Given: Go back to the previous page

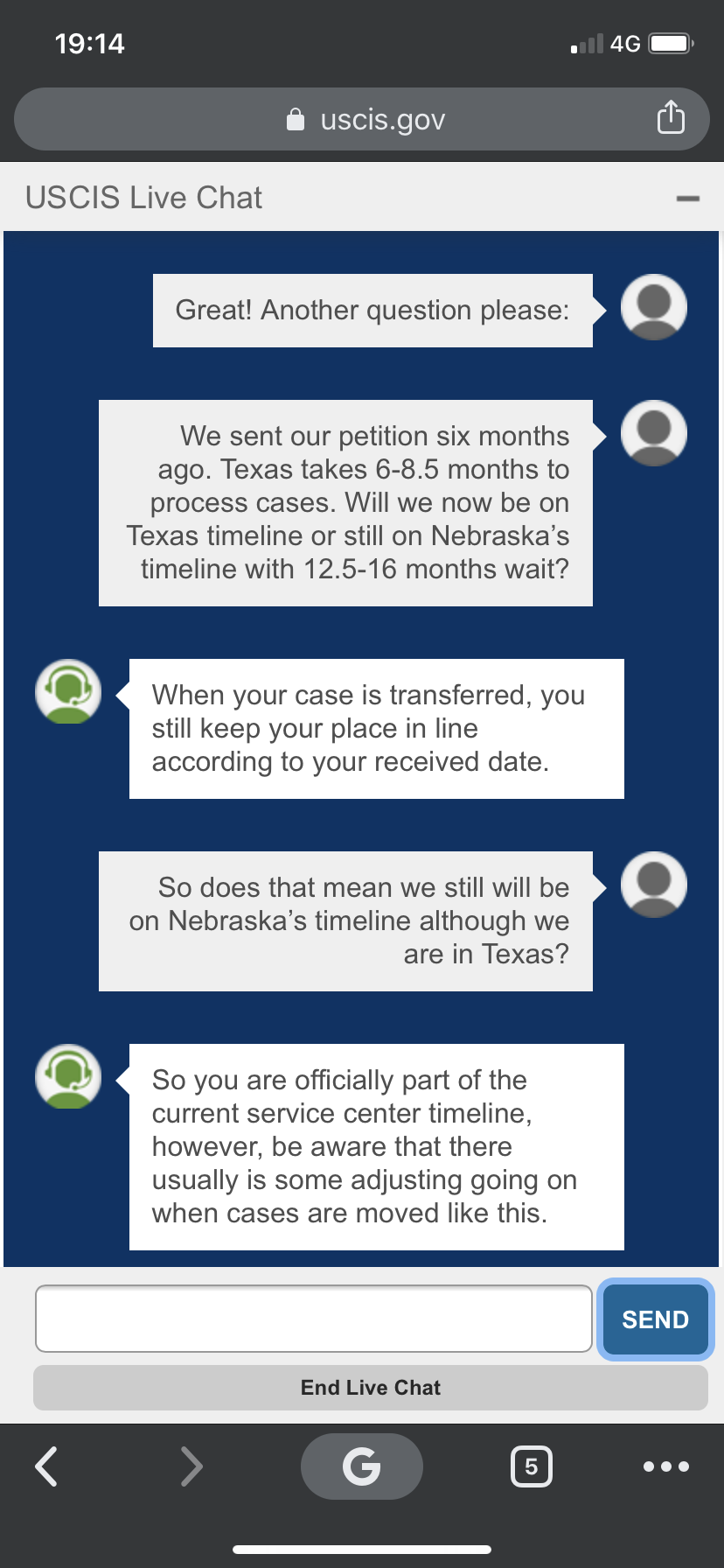Looking at the screenshot, I should [46, 1466].
